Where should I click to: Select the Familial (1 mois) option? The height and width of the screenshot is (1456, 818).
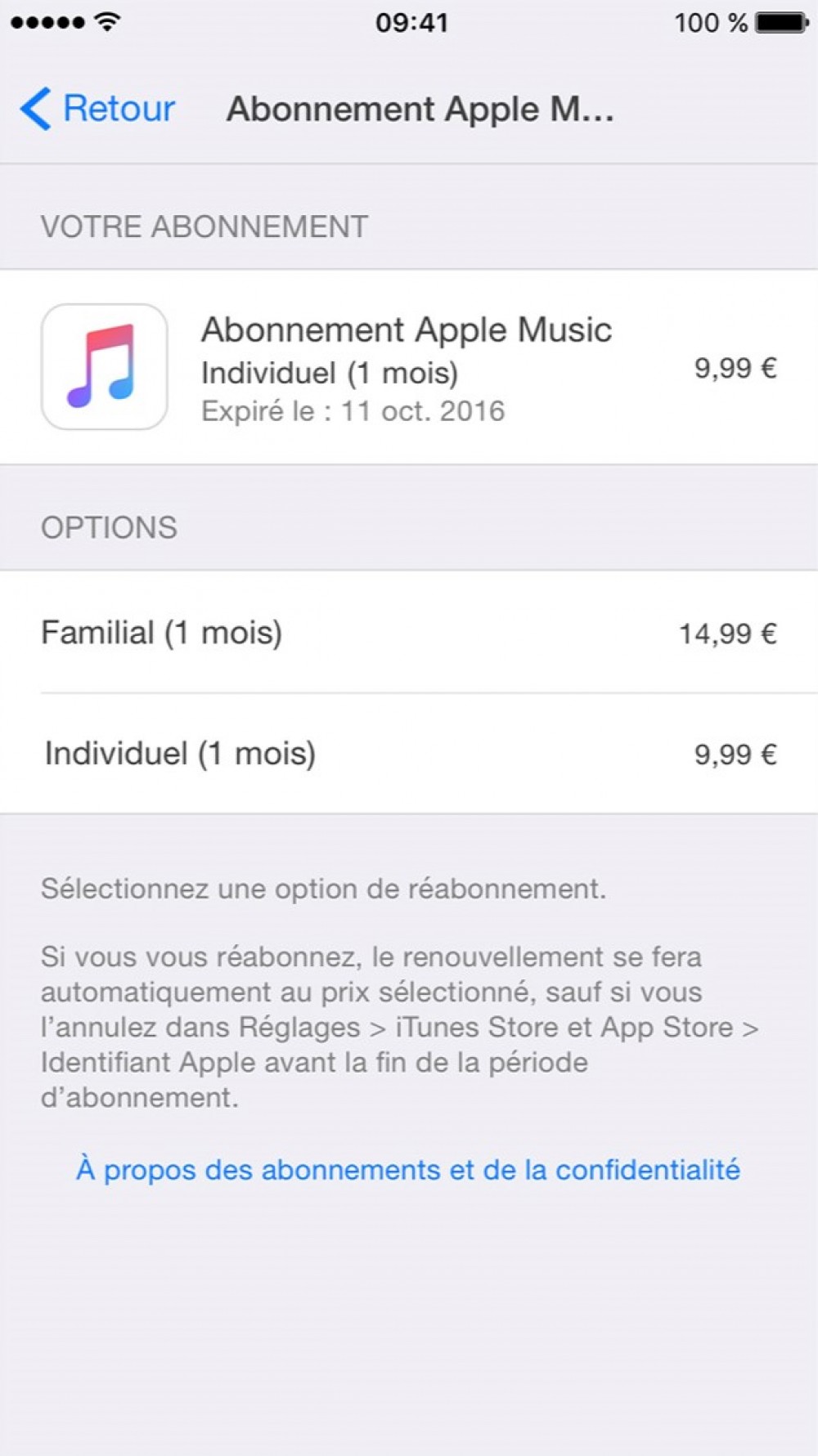(x=407, y=632)
